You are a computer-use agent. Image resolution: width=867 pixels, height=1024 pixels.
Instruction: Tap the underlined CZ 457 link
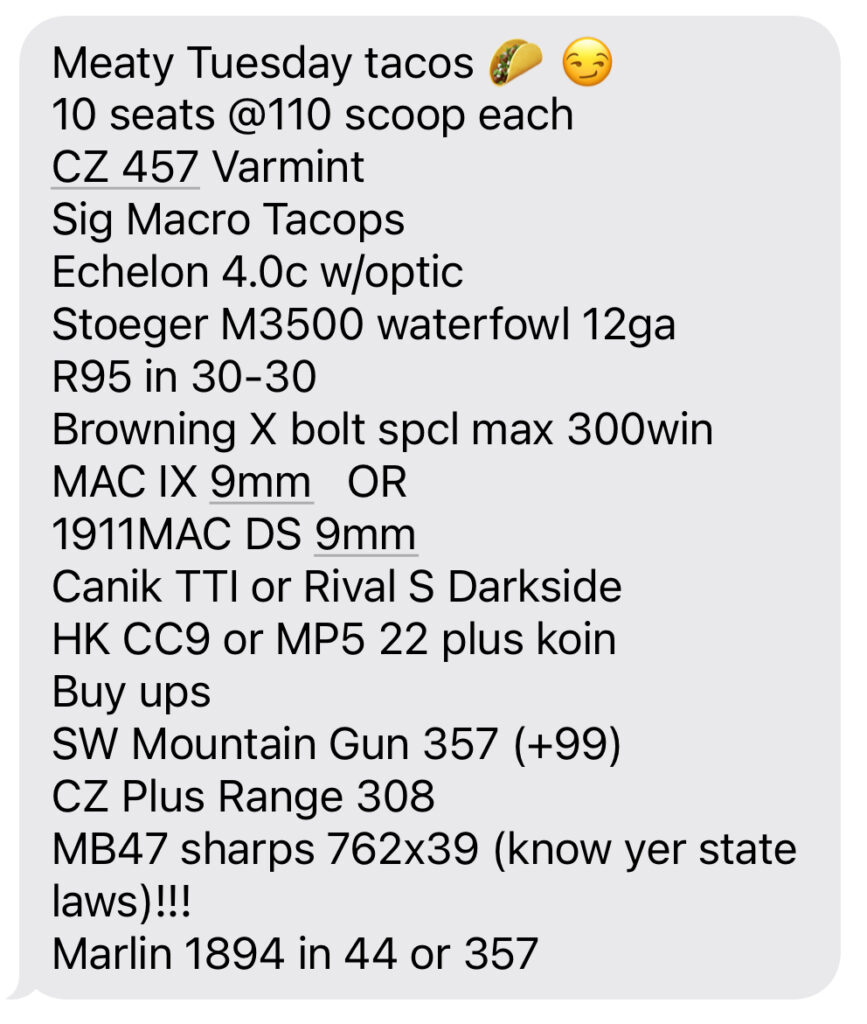[125, 167]
